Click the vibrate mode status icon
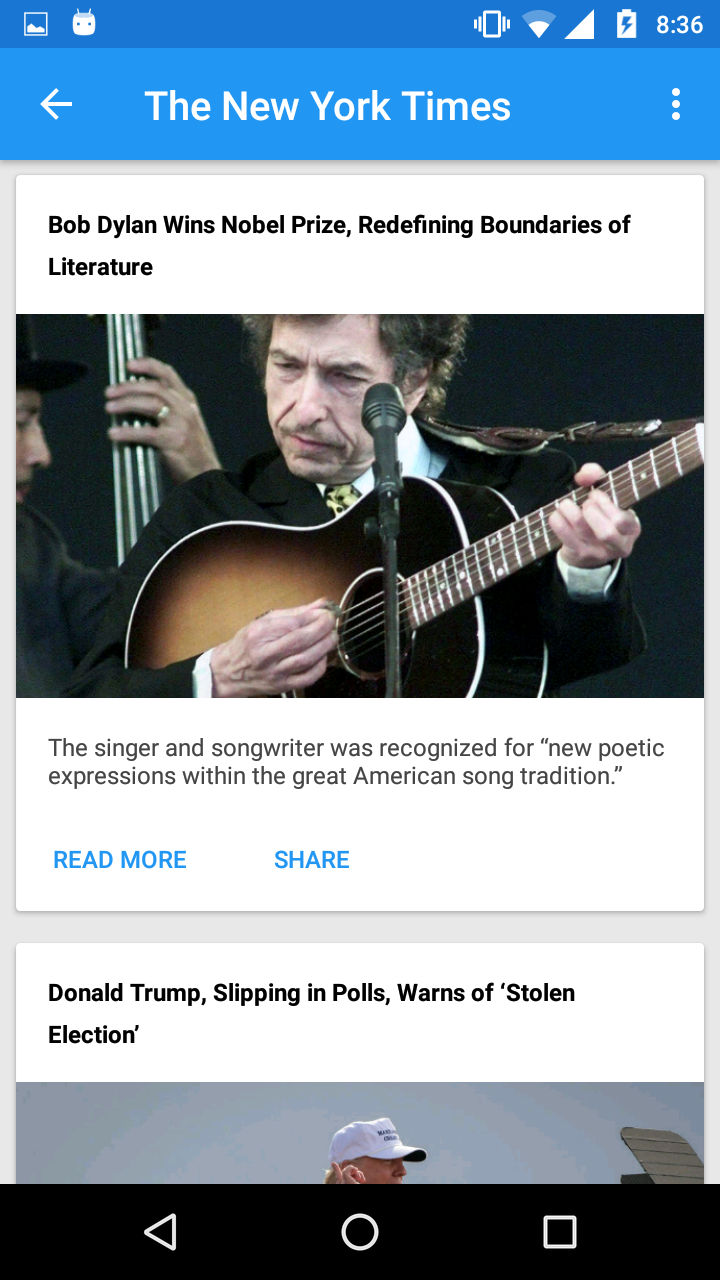Screen dimensions: 720x1280 pyautogui.click(x=490, y=24)
